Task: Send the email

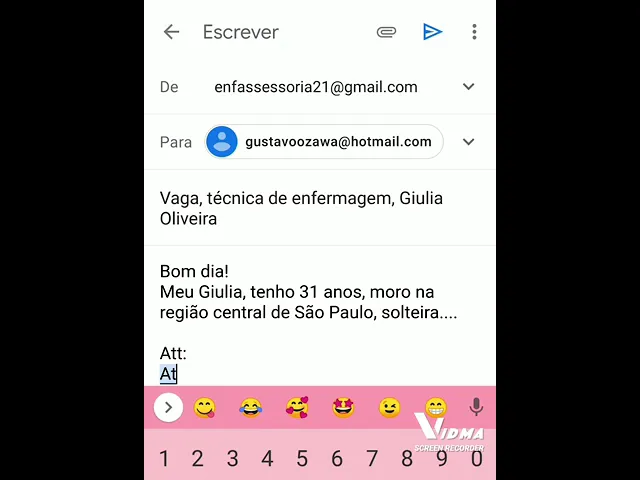Action: 432,32
